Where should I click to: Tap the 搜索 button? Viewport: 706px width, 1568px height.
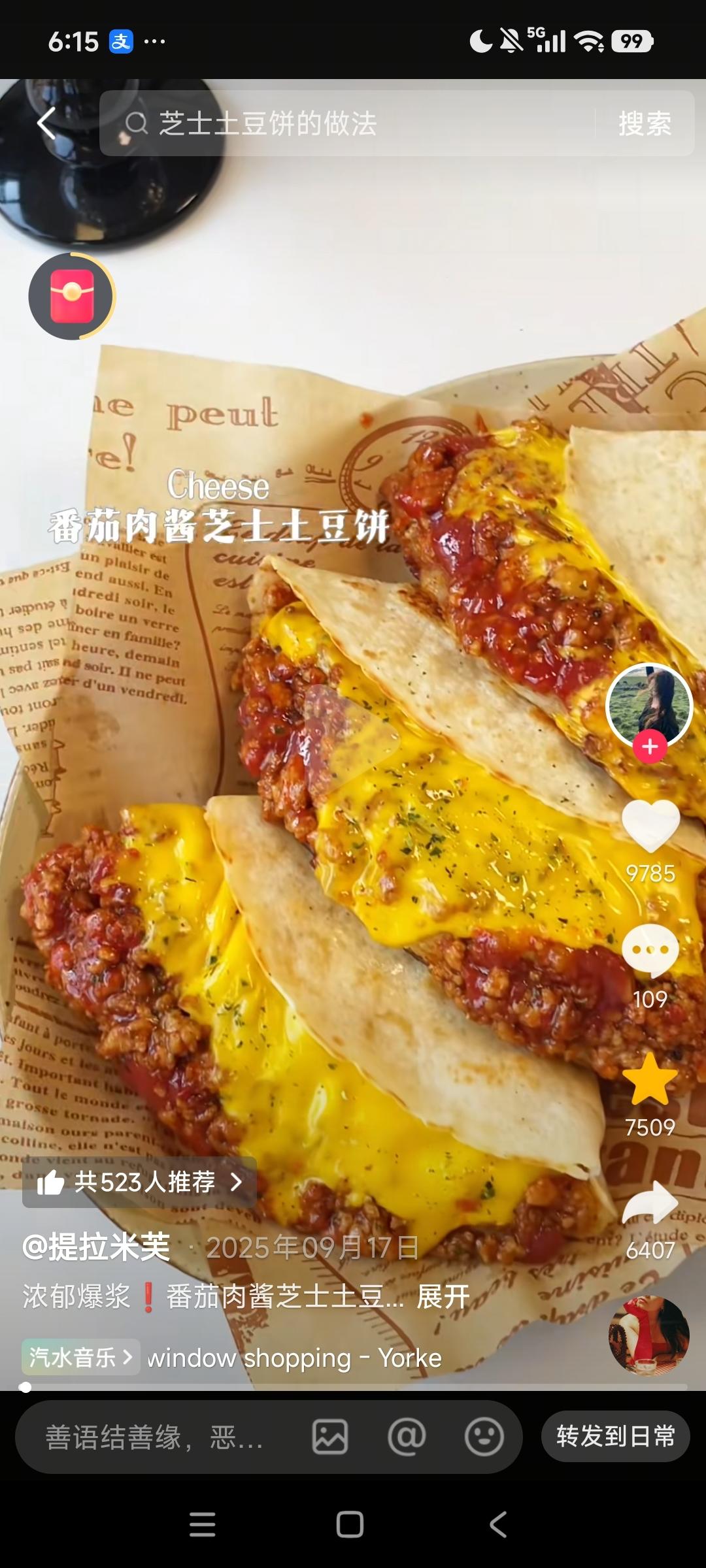pos(645,123)
